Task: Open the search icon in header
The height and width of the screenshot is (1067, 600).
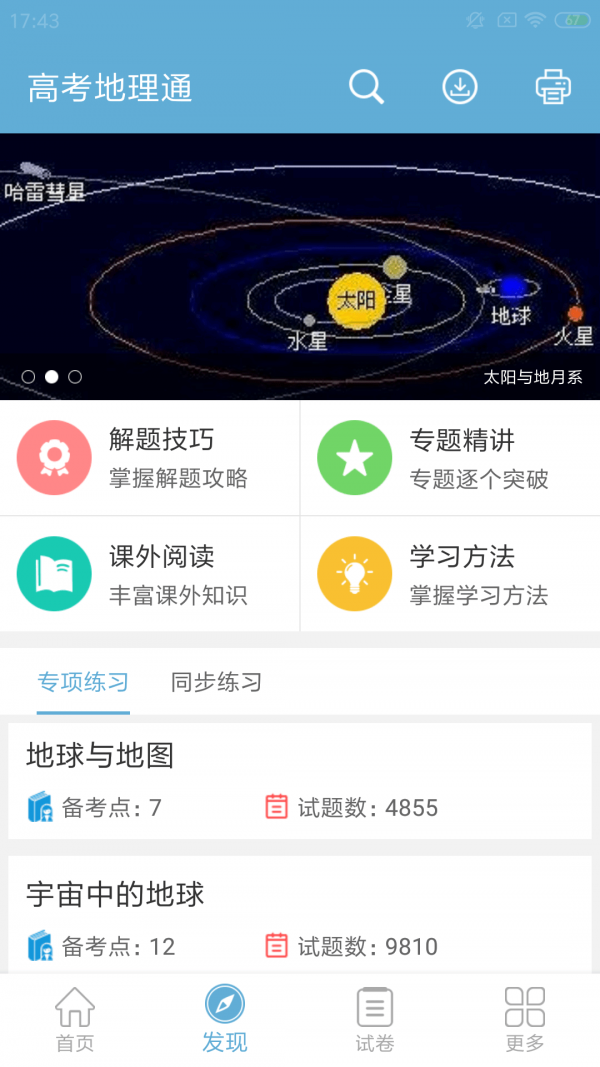Action: pyautogui.click(x=366, y=88)
